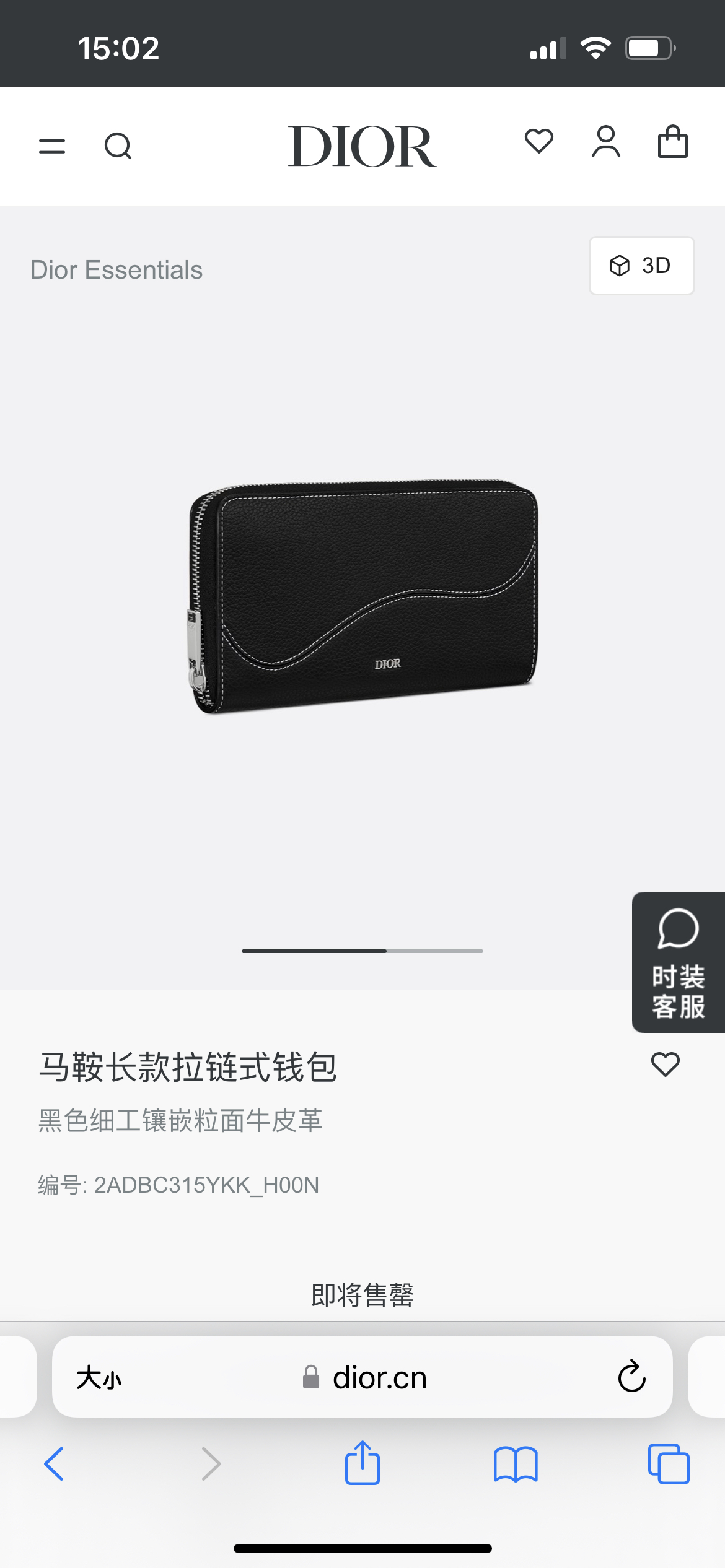View the wishlist from the header
This screenshot has width=725, height=1568.
(x=538, y=141)
